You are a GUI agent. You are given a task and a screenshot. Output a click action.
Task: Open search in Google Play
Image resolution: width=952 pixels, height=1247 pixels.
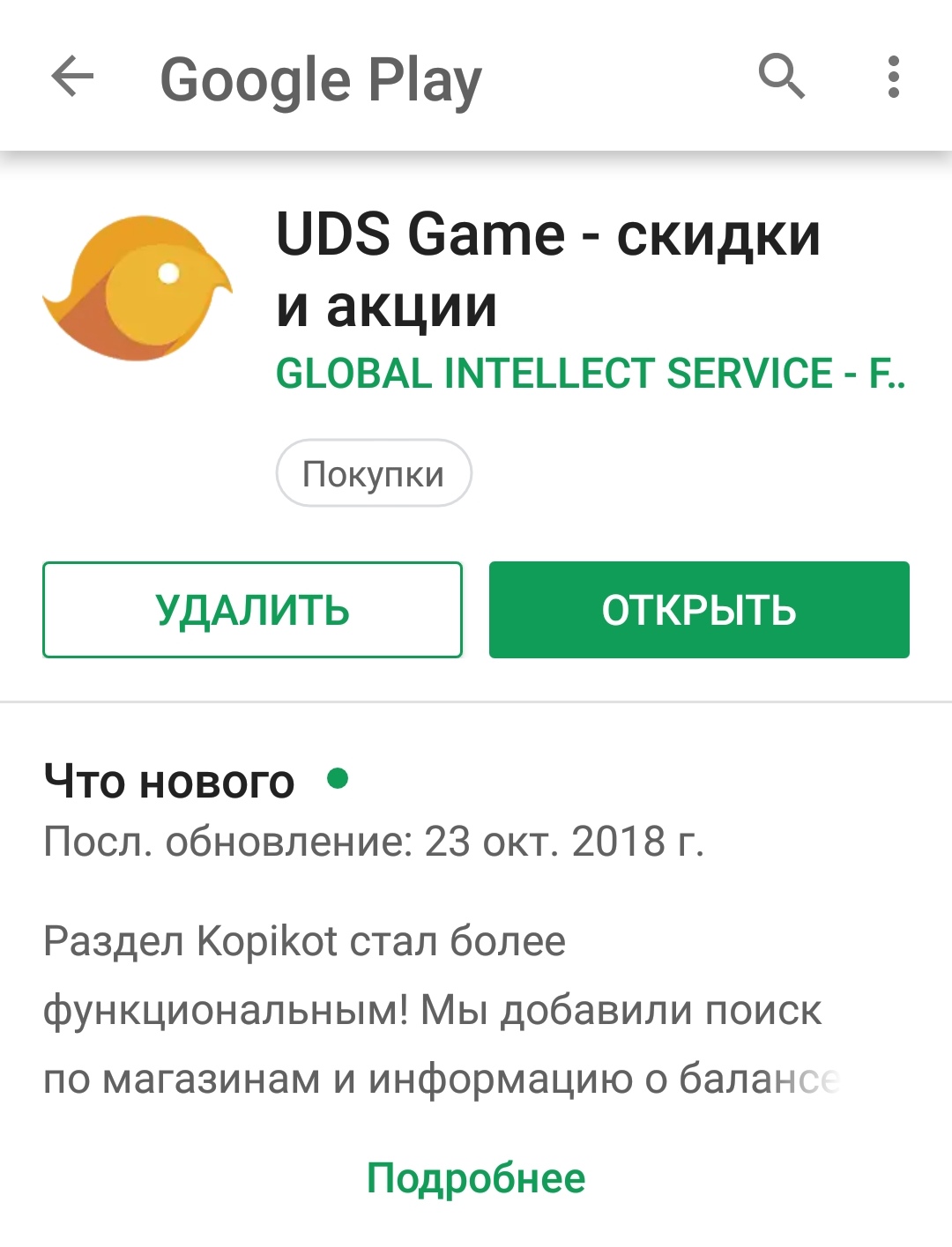[x=781, y=77]
